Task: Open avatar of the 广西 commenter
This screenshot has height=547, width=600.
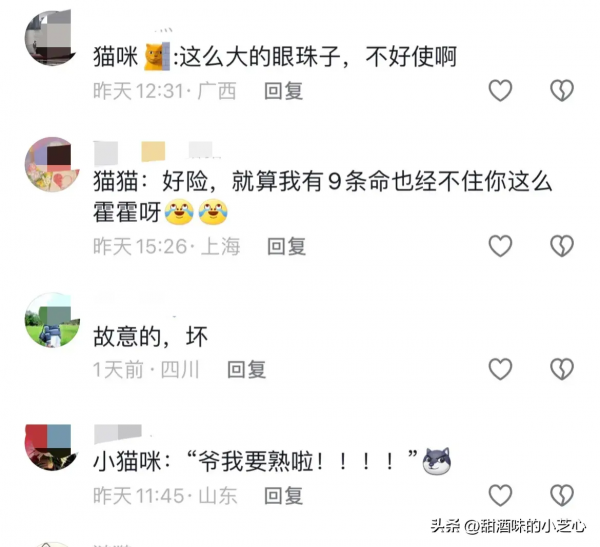Action: point(51,37)
